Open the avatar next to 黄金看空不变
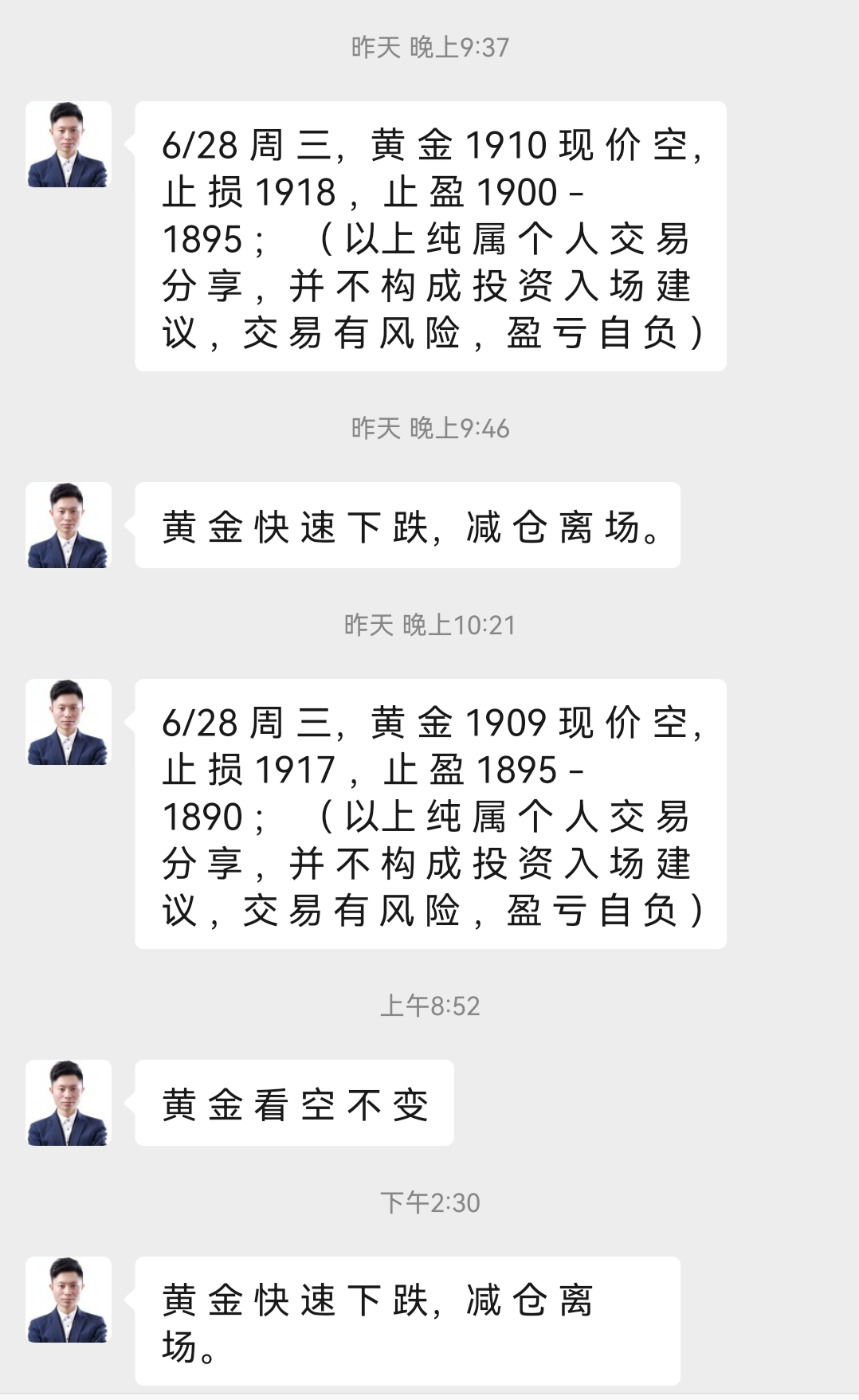Screen dimensions: 859x1400 tap(68, 1103)
